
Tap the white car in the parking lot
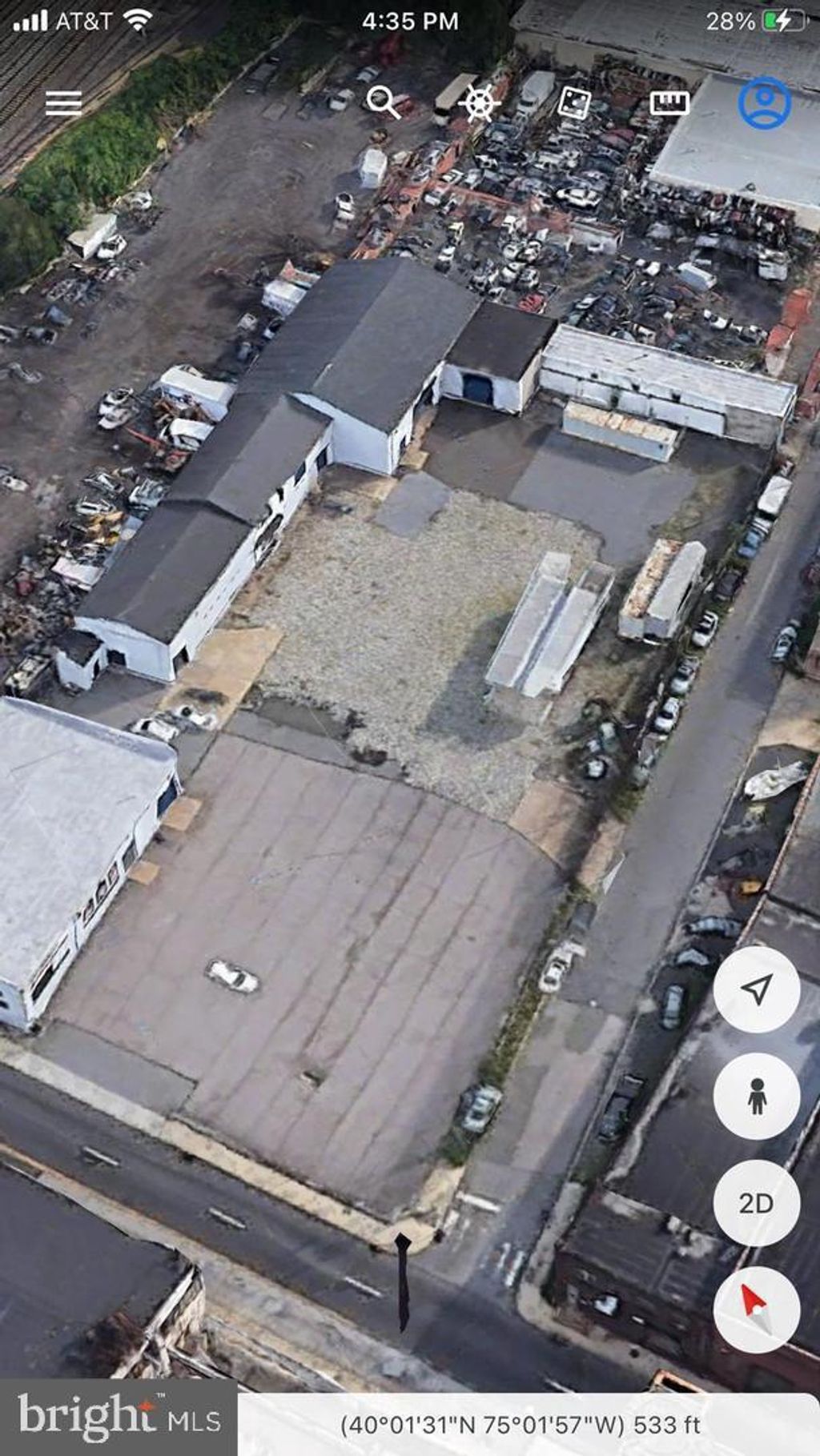click(233, 973)
